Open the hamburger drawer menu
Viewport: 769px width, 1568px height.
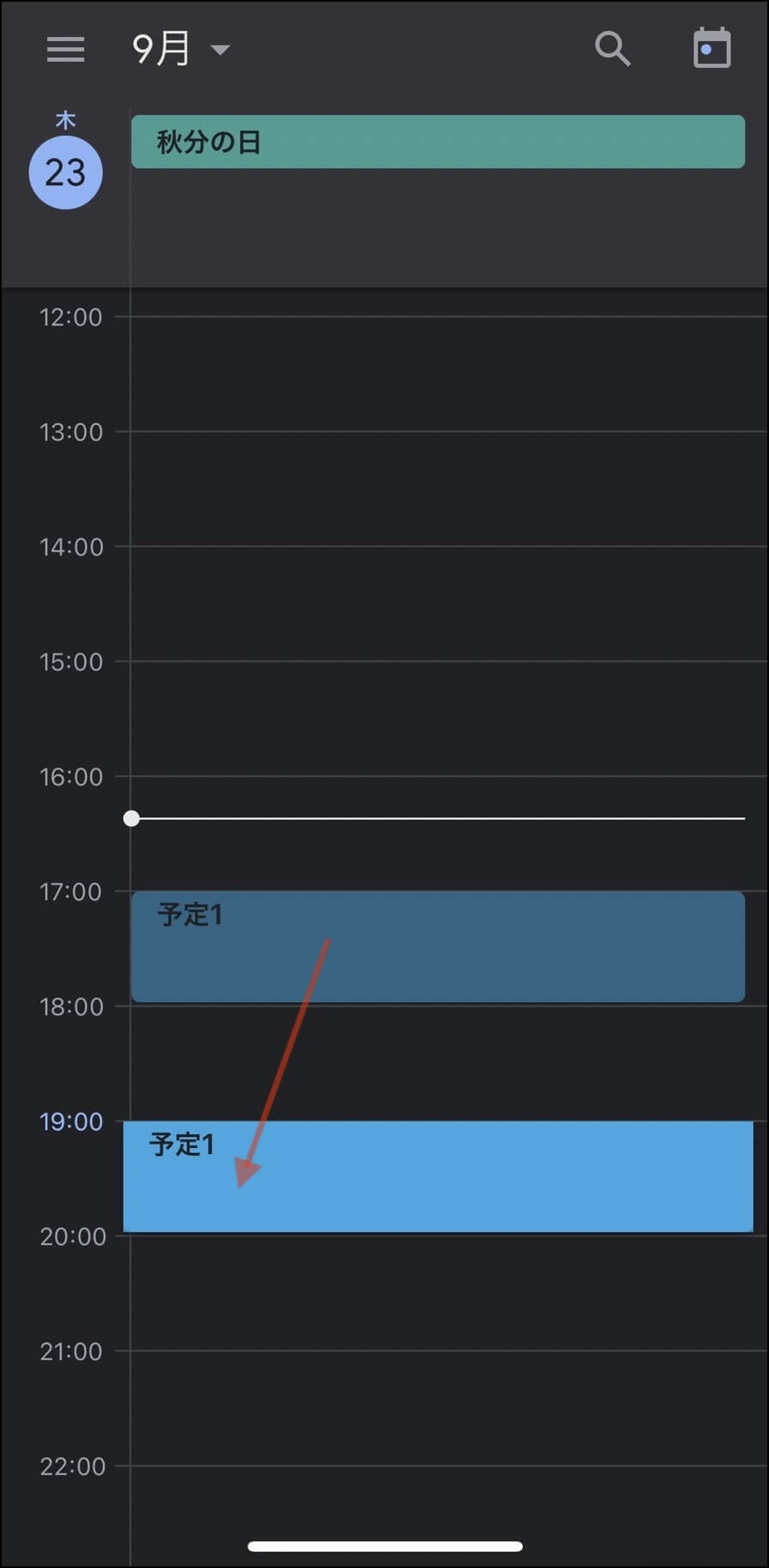tap(65, 49)
